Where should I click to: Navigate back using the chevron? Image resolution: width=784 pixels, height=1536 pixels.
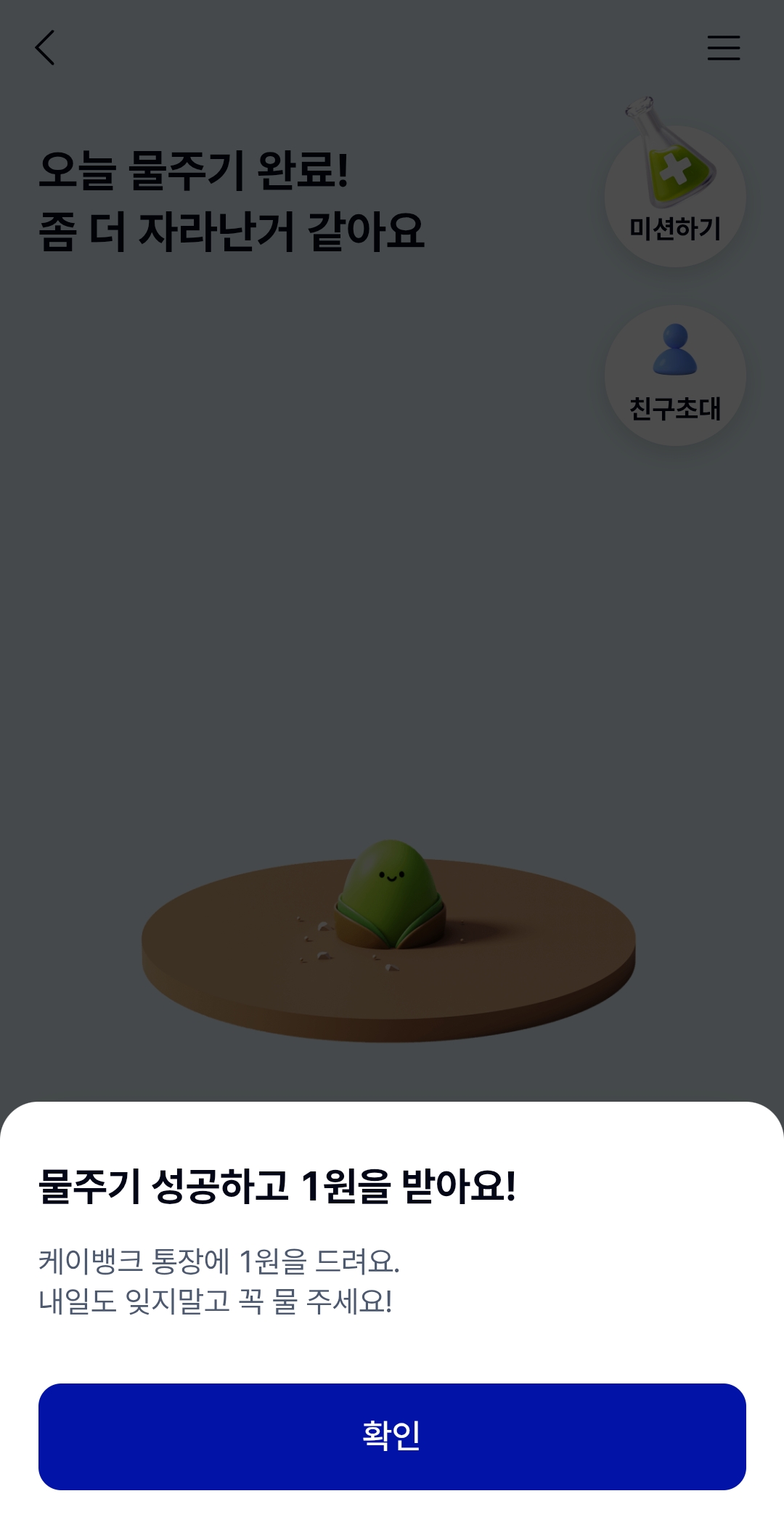click(x=46, y=48)
